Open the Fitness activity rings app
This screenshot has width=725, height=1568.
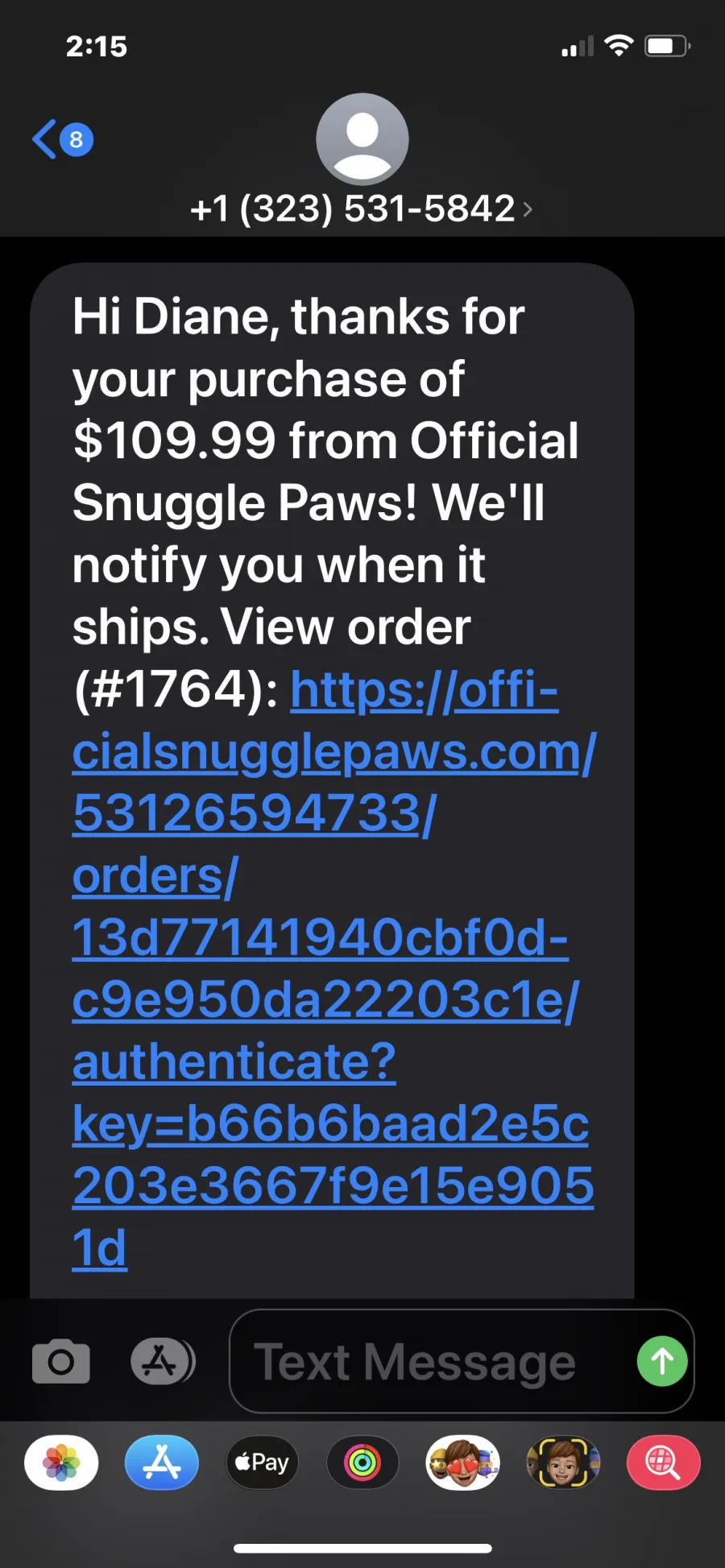(x=362, y=1463)
